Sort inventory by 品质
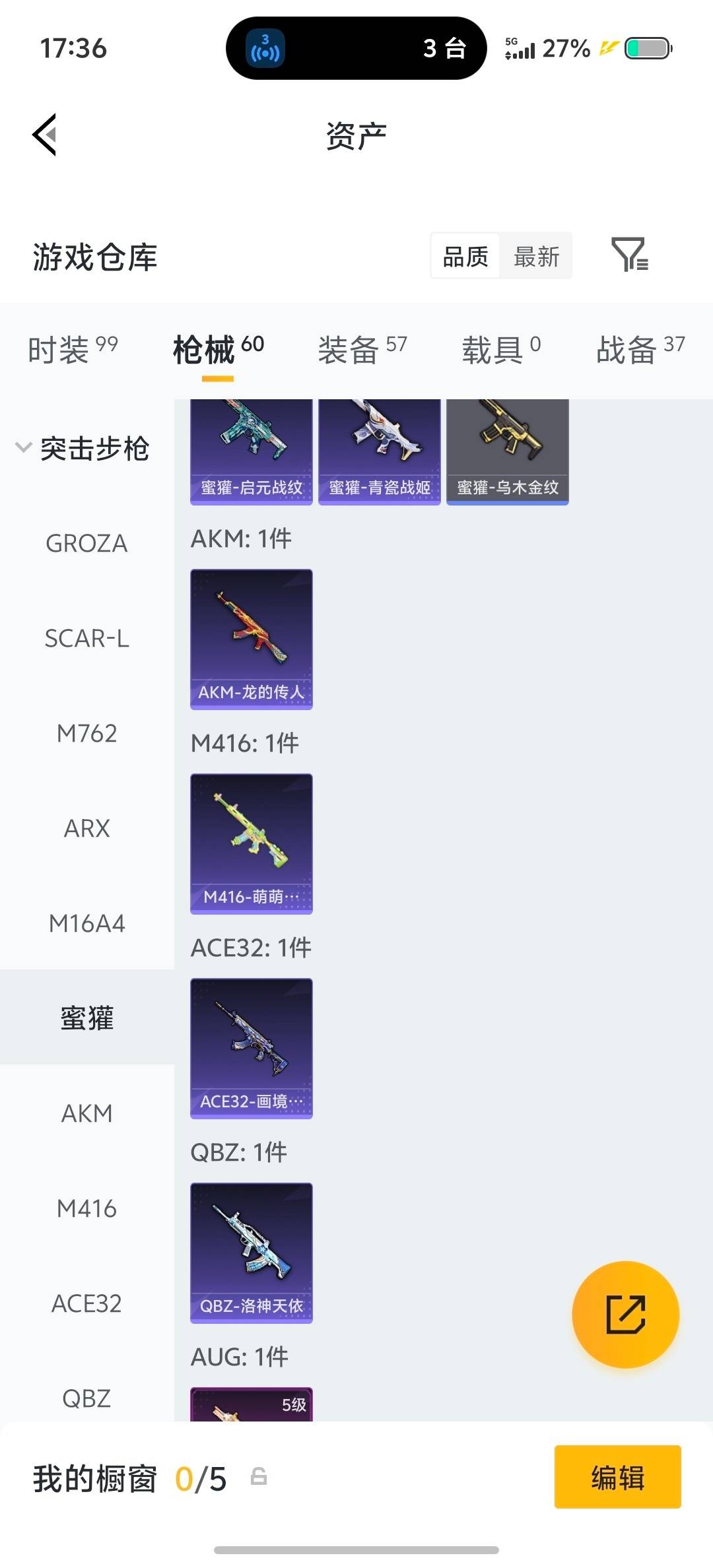The width and height of the screenshot is (713, 1568). click(x=465, y=256)
